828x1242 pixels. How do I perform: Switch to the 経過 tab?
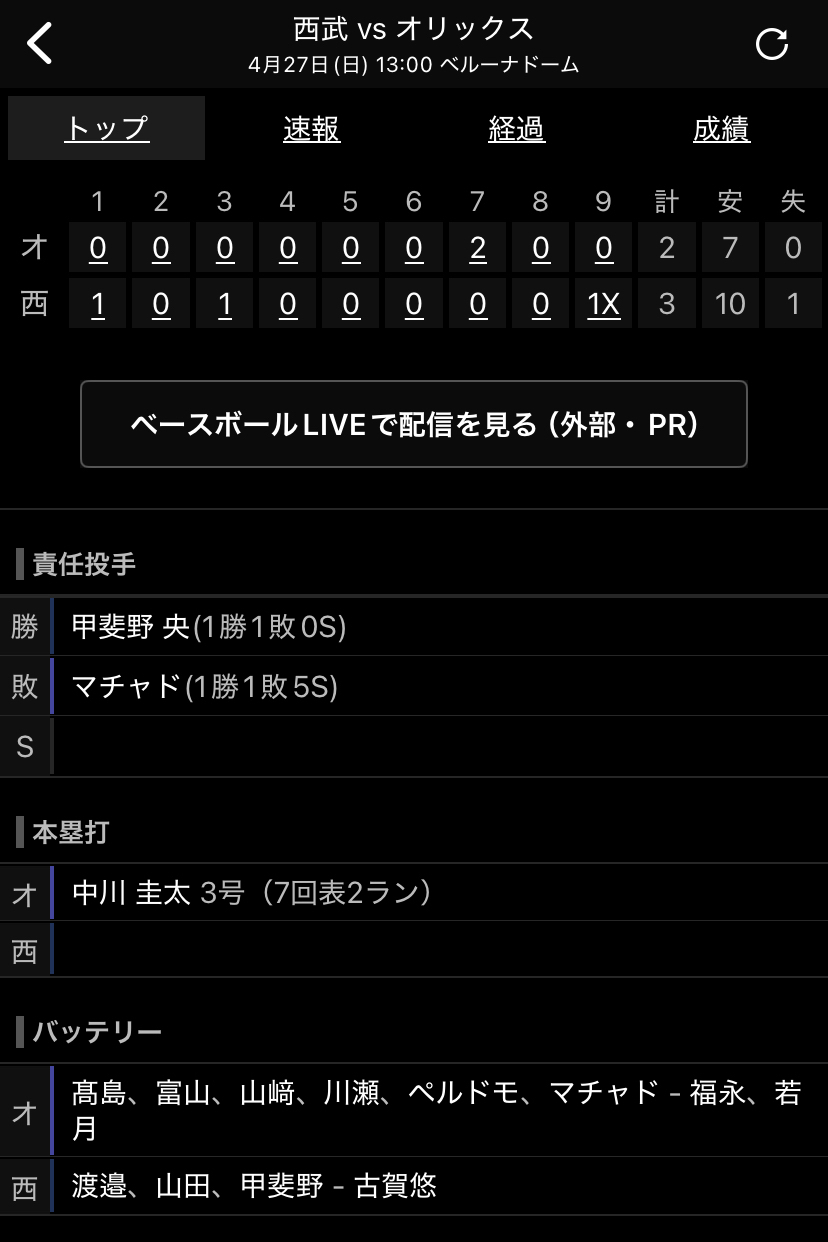point(516,129)
